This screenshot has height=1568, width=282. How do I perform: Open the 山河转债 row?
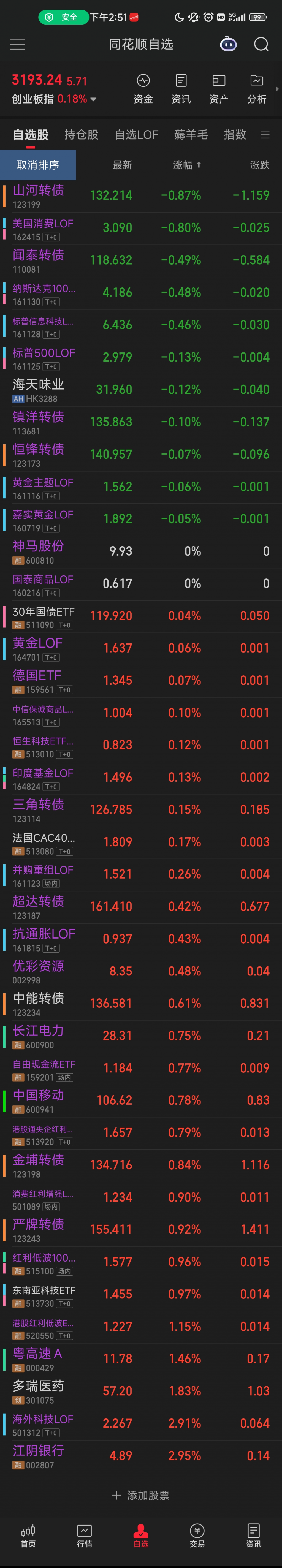coord(141,196)
